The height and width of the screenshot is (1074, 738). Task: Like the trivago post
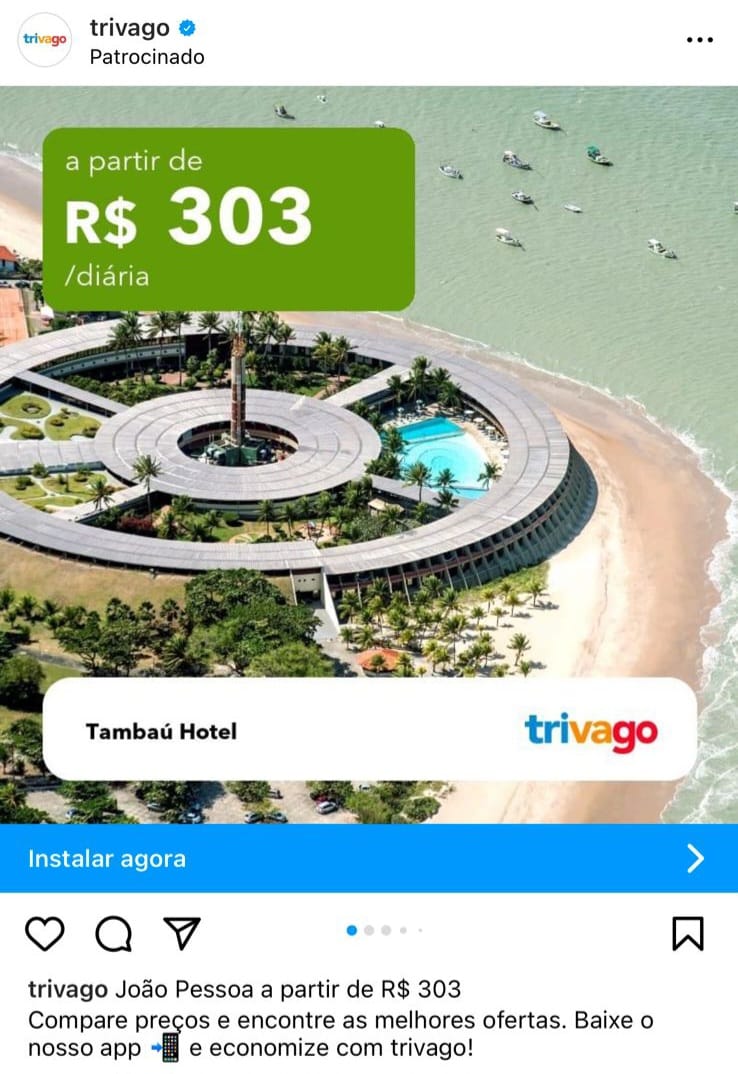[x=44, y=933]
